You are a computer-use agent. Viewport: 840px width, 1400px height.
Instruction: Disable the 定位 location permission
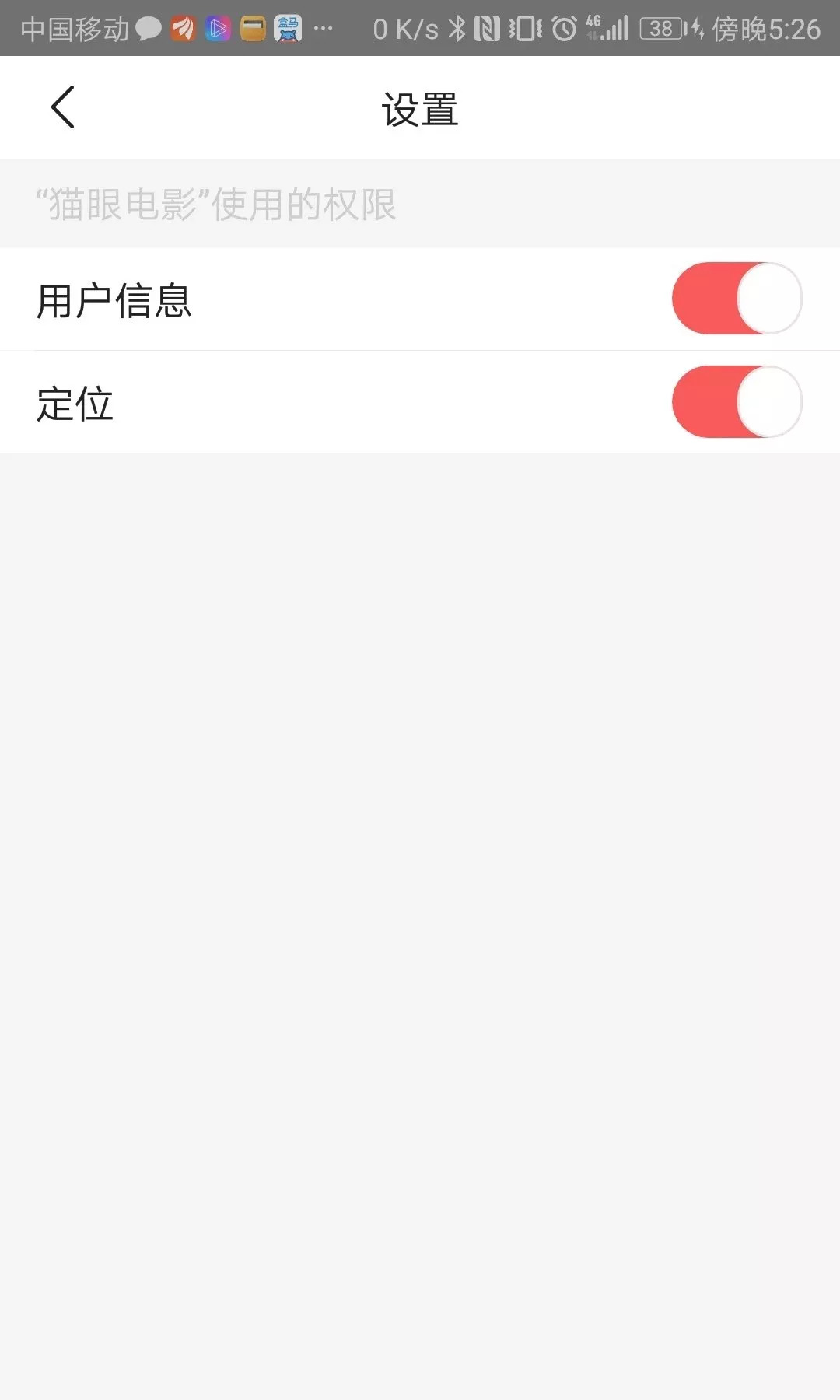coord(737,402)
